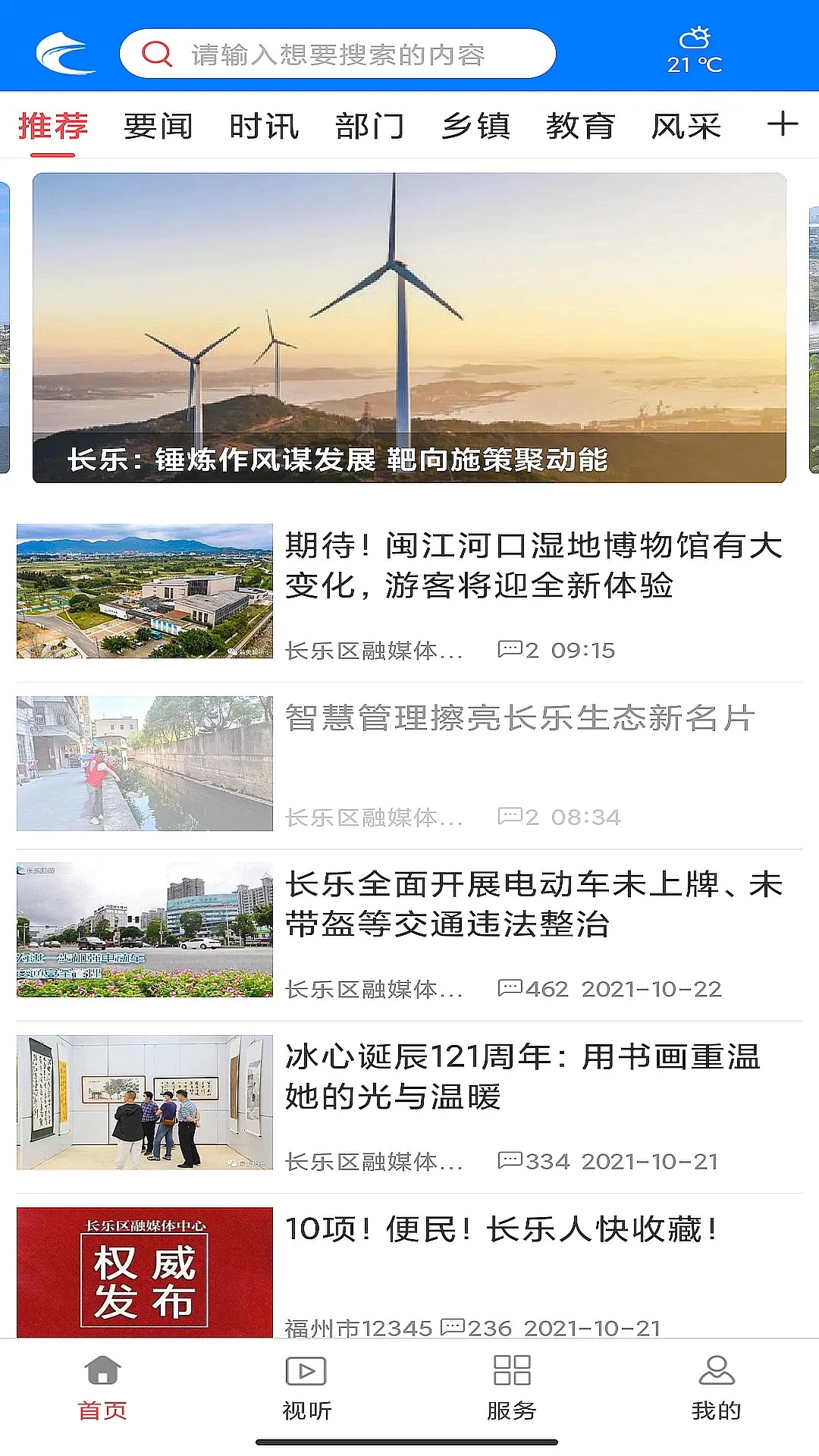819x1456 pixels.
Task: Open the app logo icon
Action: [64, 53]
